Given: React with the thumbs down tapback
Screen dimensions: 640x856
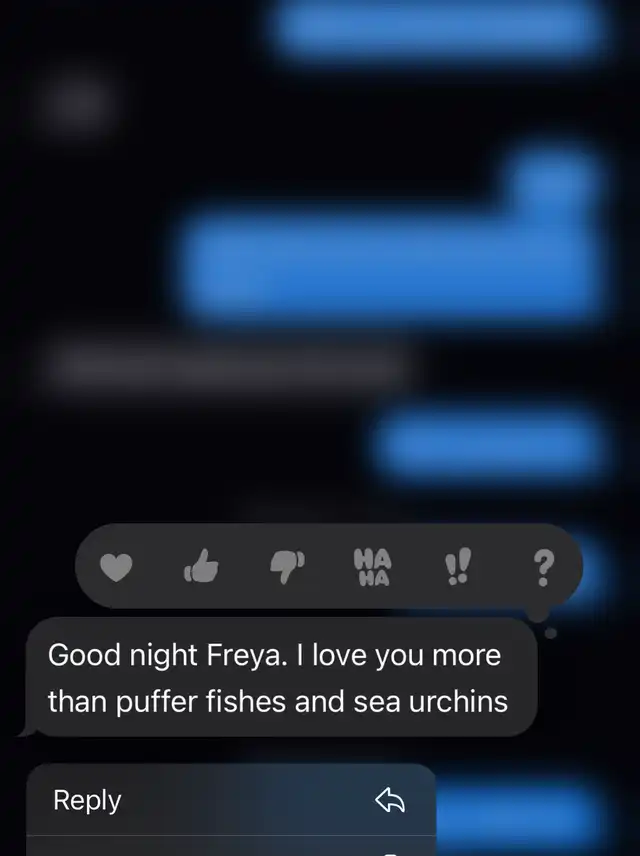Looking at the screenshot, I should pos(288,568).
